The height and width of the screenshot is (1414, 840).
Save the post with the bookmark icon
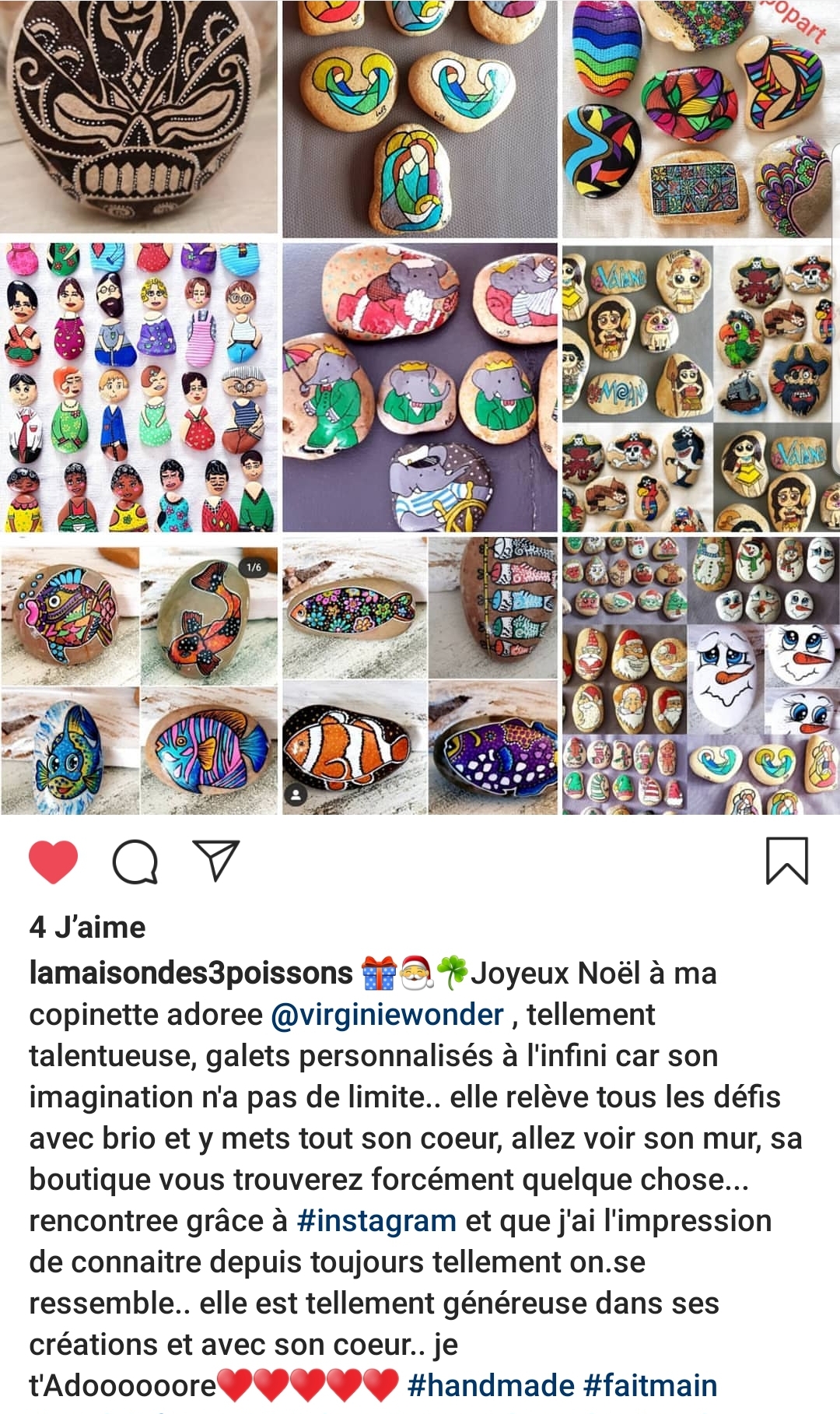[787, 861]
